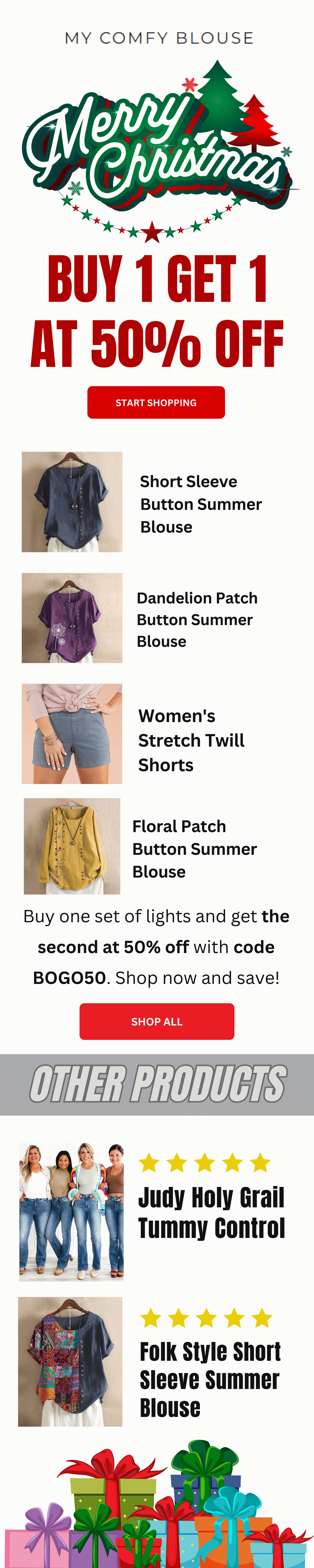This screenshot has height=1568, width=314.
Task: Tap the SHOP ALL button
Action: tap(157, 1021)
